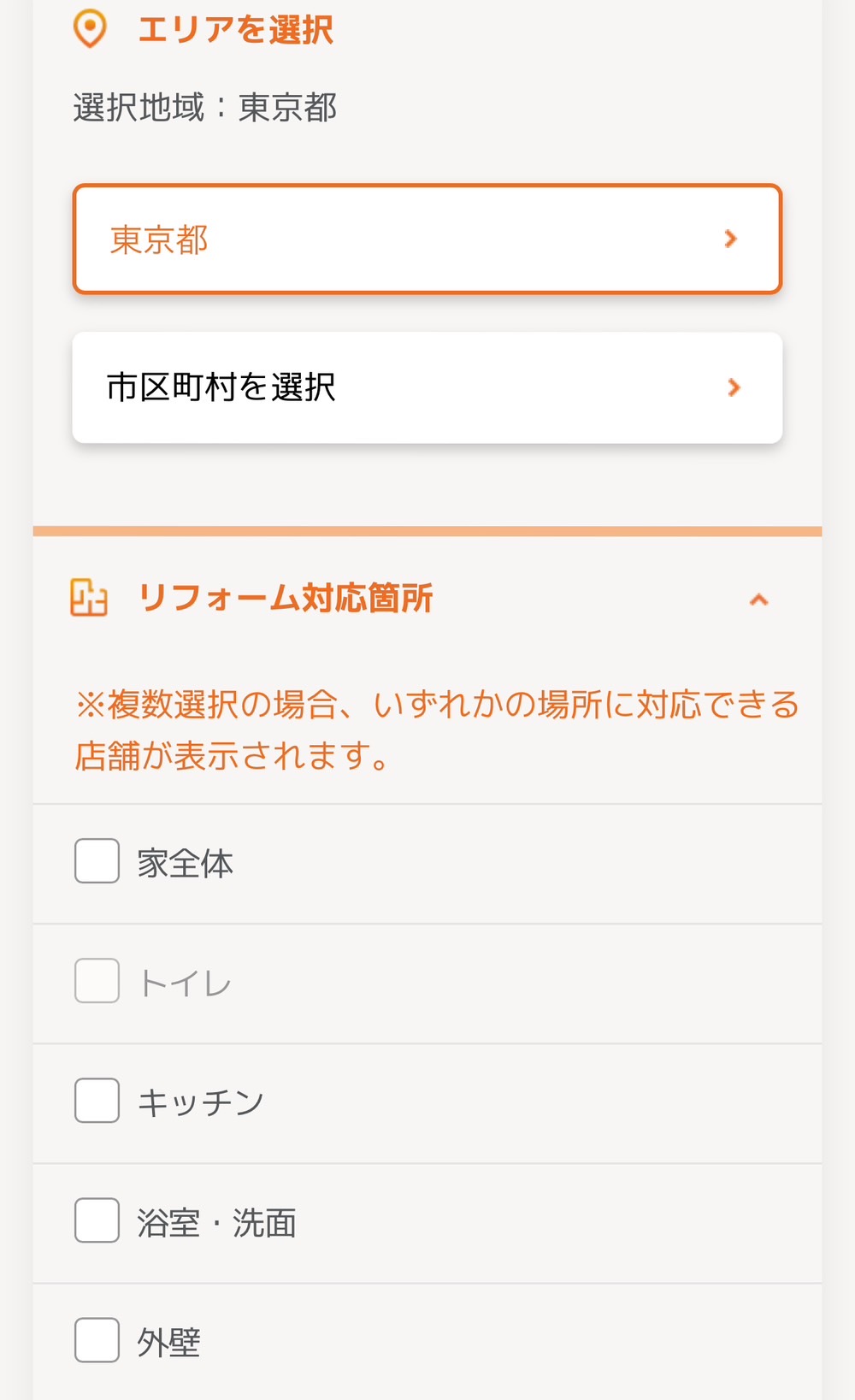Enable the キッチン checkbox
Image resolution: width=855 pixels, height=1400 pixels.
coord(96,1102)
